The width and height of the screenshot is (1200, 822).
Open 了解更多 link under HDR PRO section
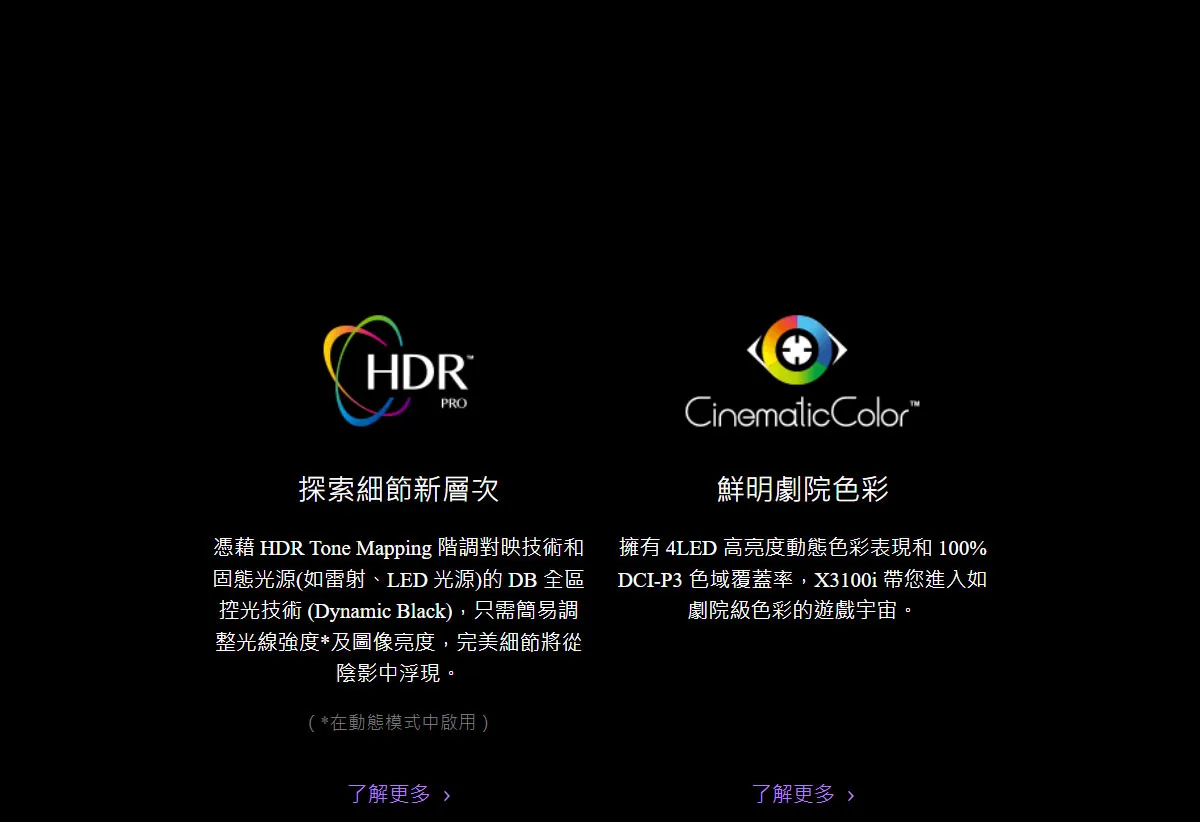pyautogui.click(x=398, y=794)
